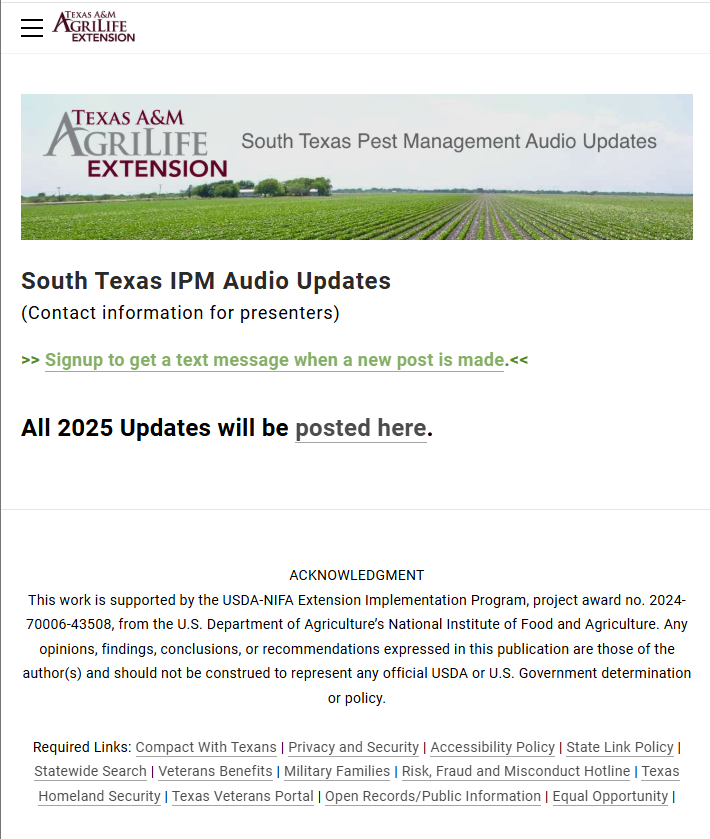Open the hamburger menu
710x839 pixels.
point(32,28)
